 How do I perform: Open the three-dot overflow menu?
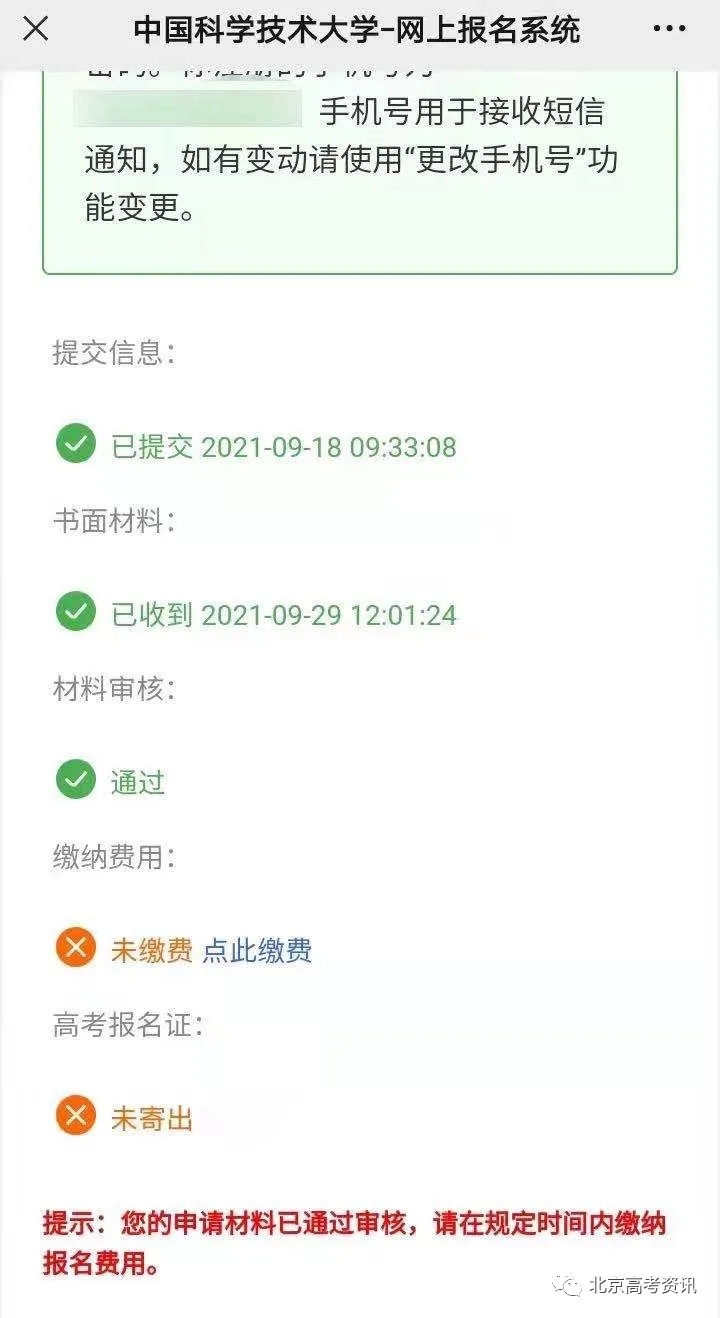coord(669,29)
